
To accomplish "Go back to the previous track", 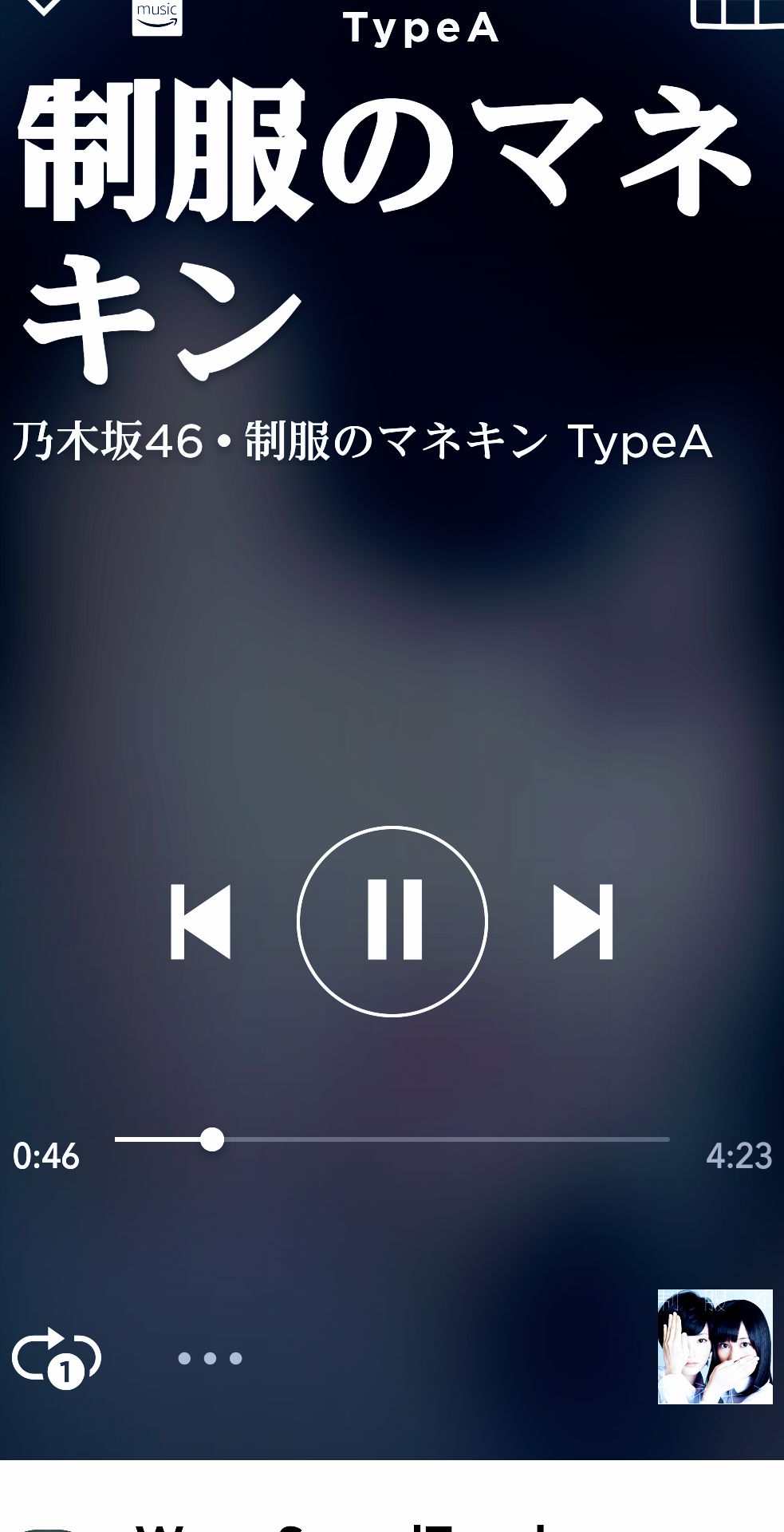I will [x=200, y=921].
